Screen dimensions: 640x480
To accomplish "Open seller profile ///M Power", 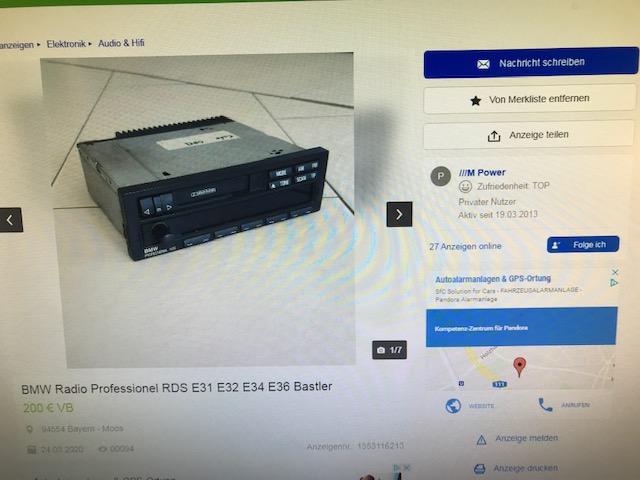I will pyautogui.click(x=482, y=172).
